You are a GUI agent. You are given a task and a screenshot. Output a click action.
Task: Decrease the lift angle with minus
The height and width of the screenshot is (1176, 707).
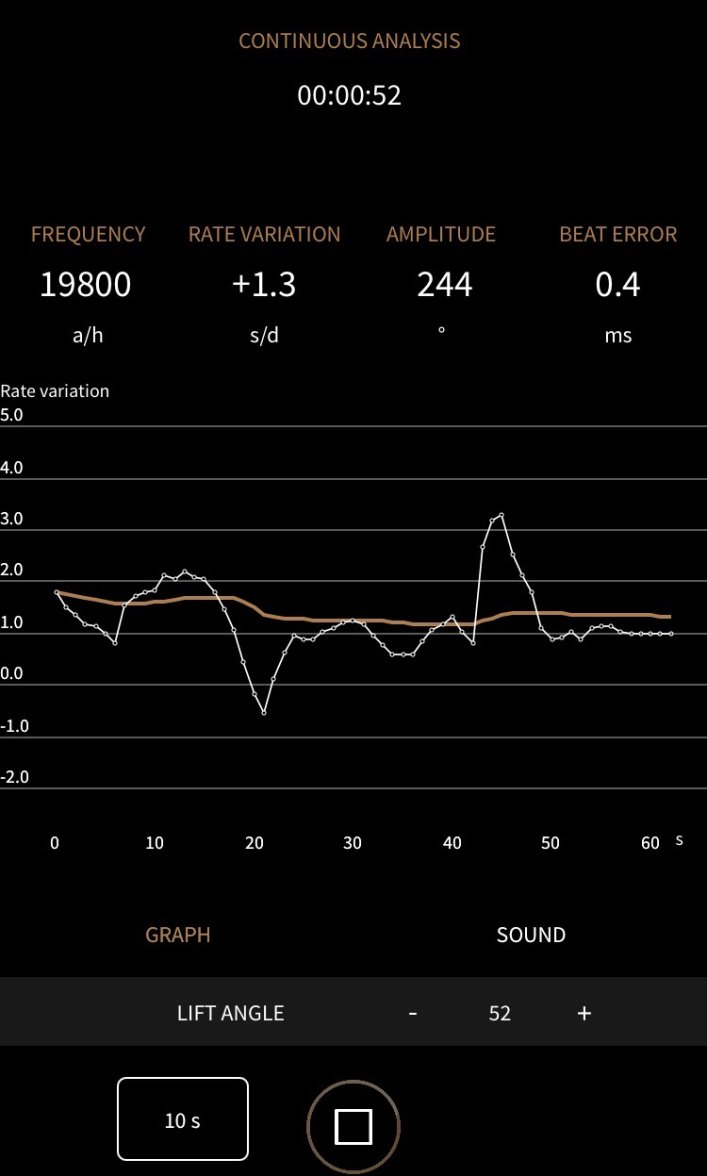[x=412, y=1013]
